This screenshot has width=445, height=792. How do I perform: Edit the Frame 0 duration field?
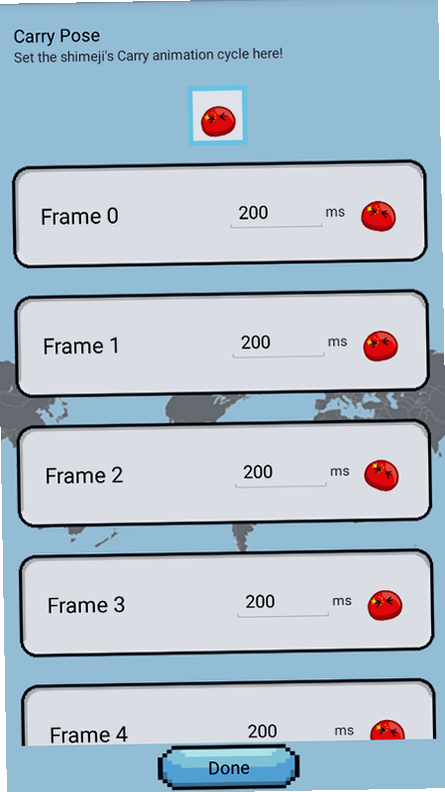pyautogui.click(x=276, y=214)
